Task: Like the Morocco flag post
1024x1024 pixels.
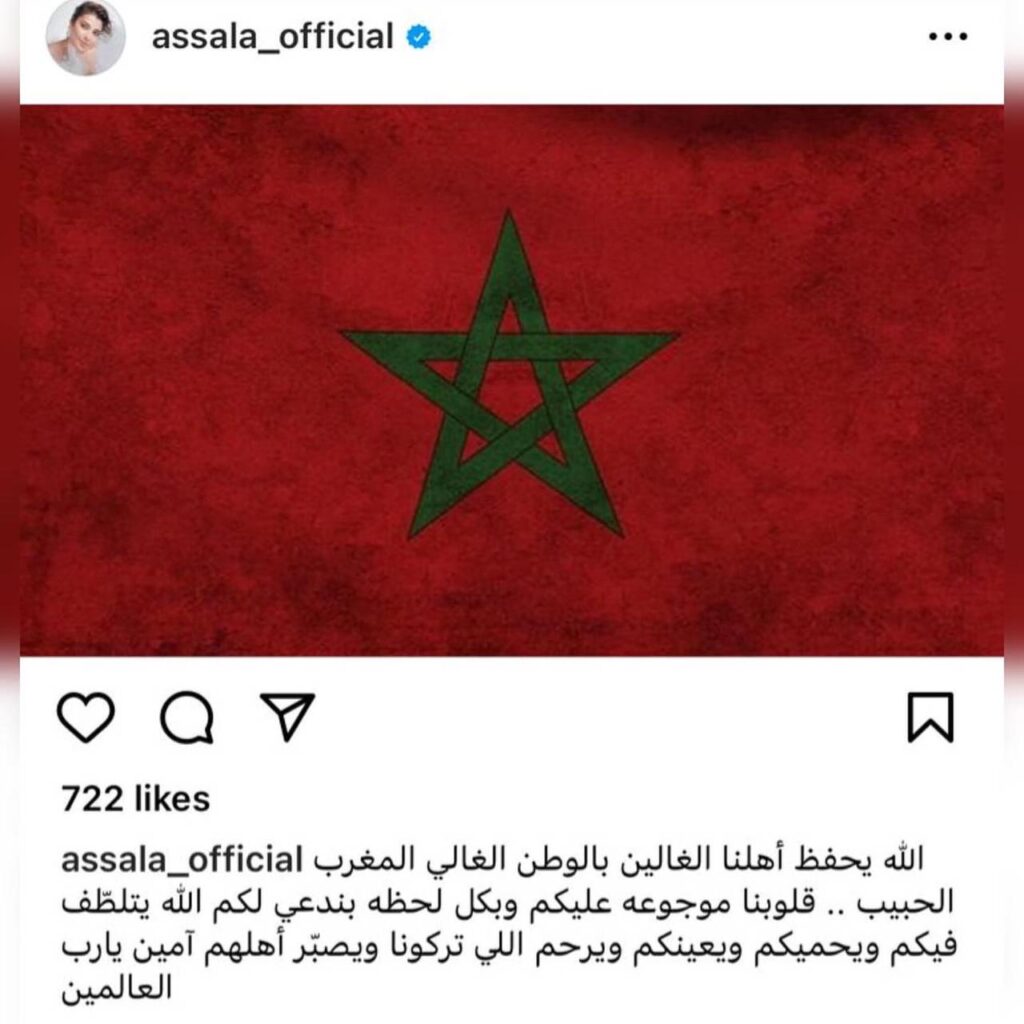Action: click(85, 717)
